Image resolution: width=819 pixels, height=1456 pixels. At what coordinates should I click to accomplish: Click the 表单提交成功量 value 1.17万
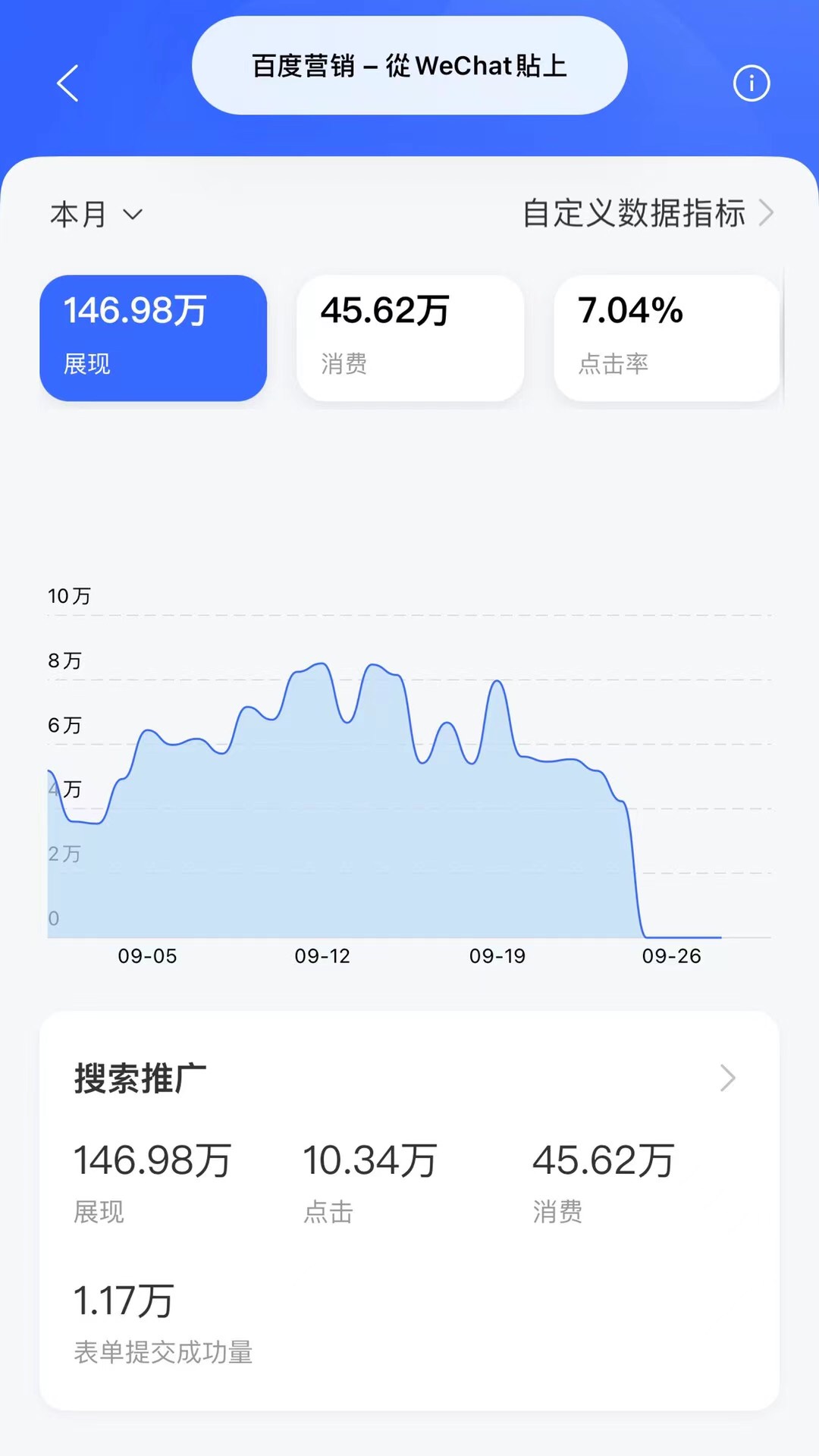click(x=124, y=1300)
